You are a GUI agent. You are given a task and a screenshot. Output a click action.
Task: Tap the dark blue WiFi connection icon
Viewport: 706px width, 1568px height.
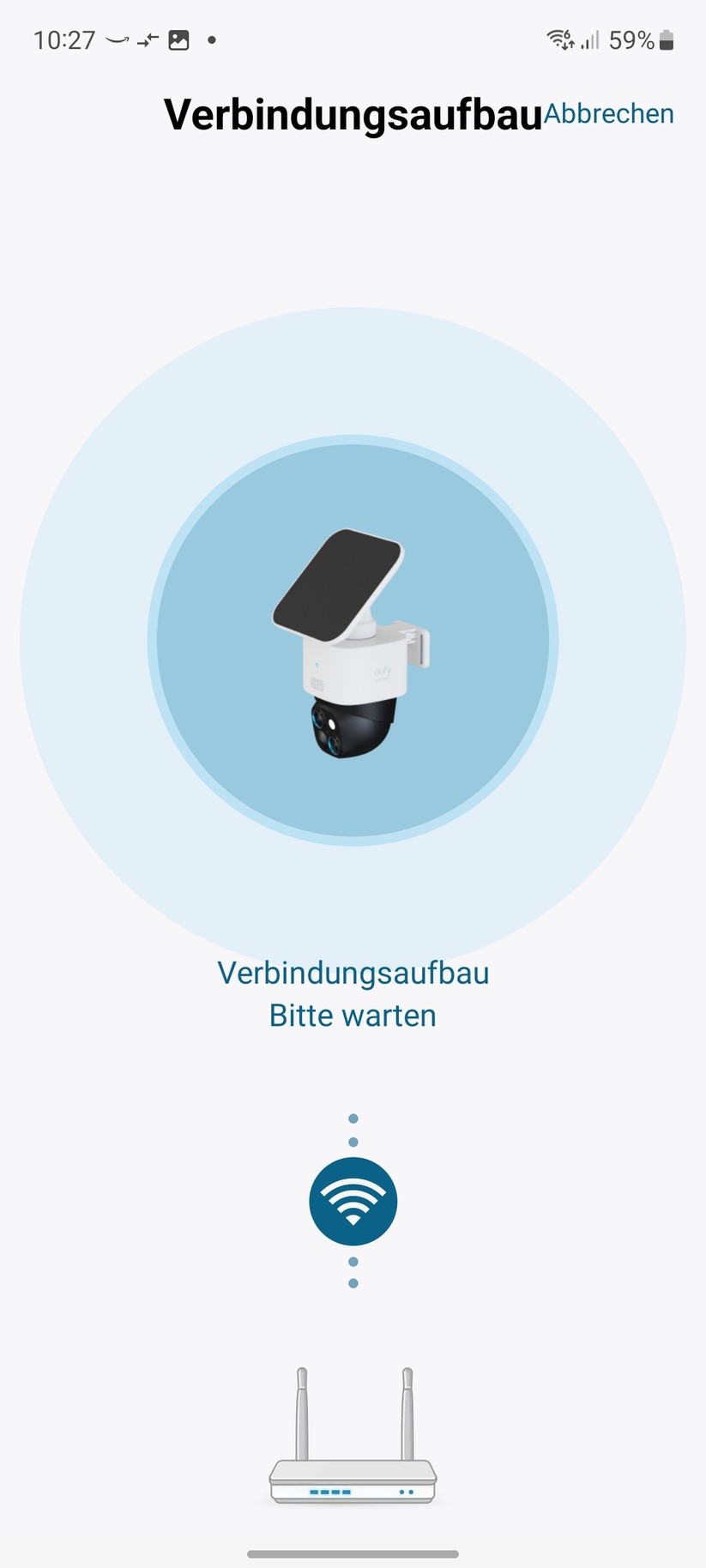pos(353,1200)
